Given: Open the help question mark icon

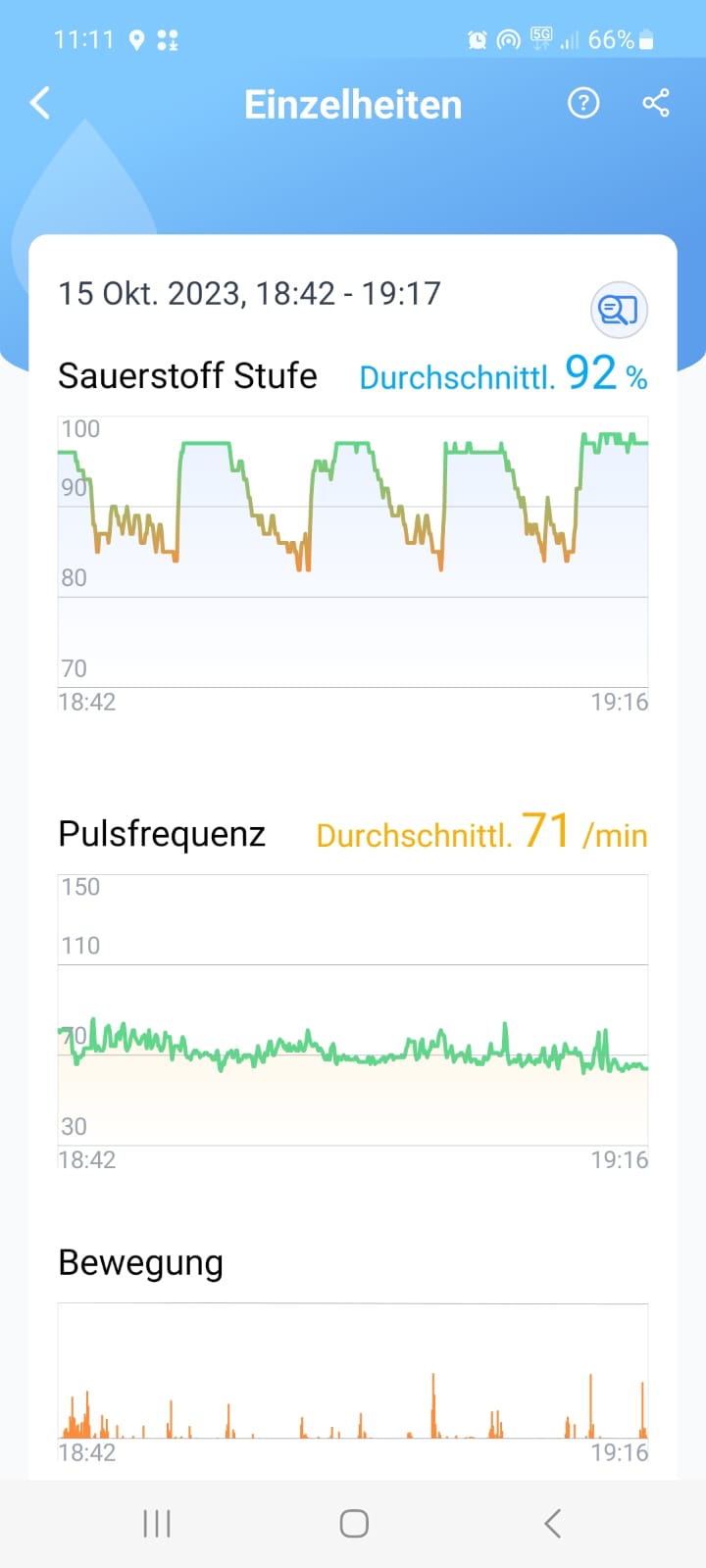Looking at the screenshot, I should (583, 103).
